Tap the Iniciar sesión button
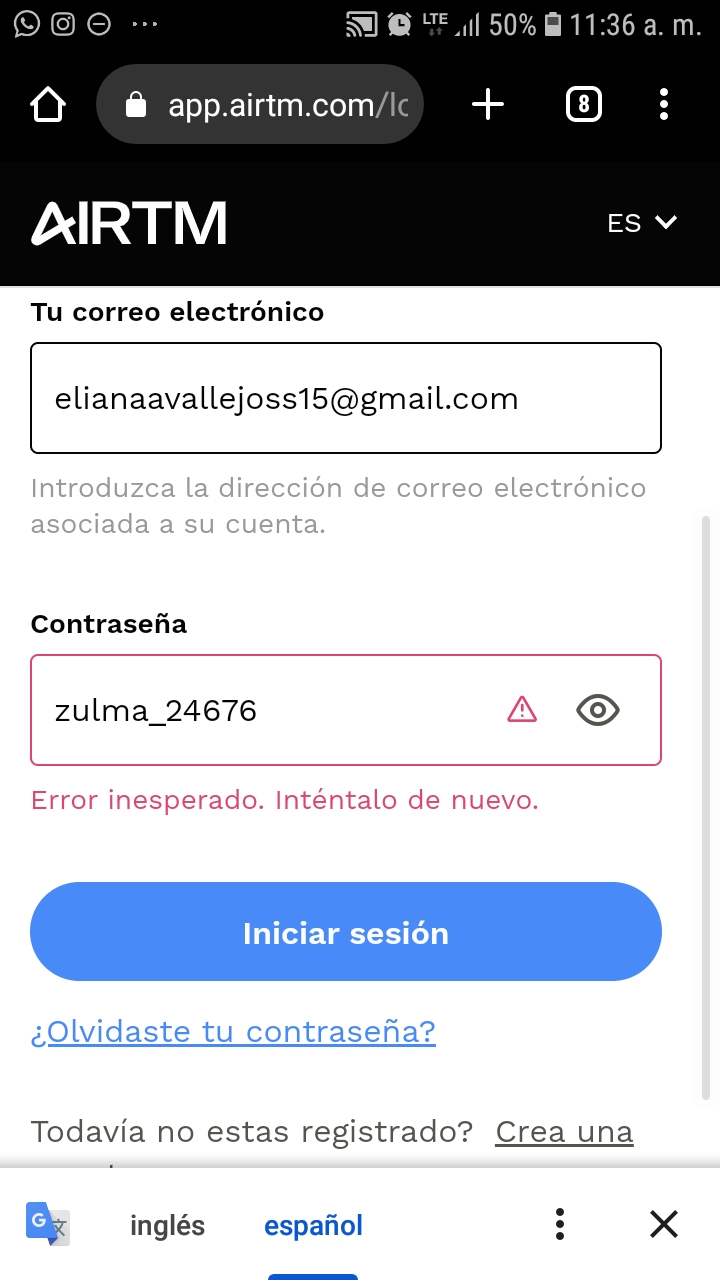The height and width of the screenshot is (1280, 720). 346,932
